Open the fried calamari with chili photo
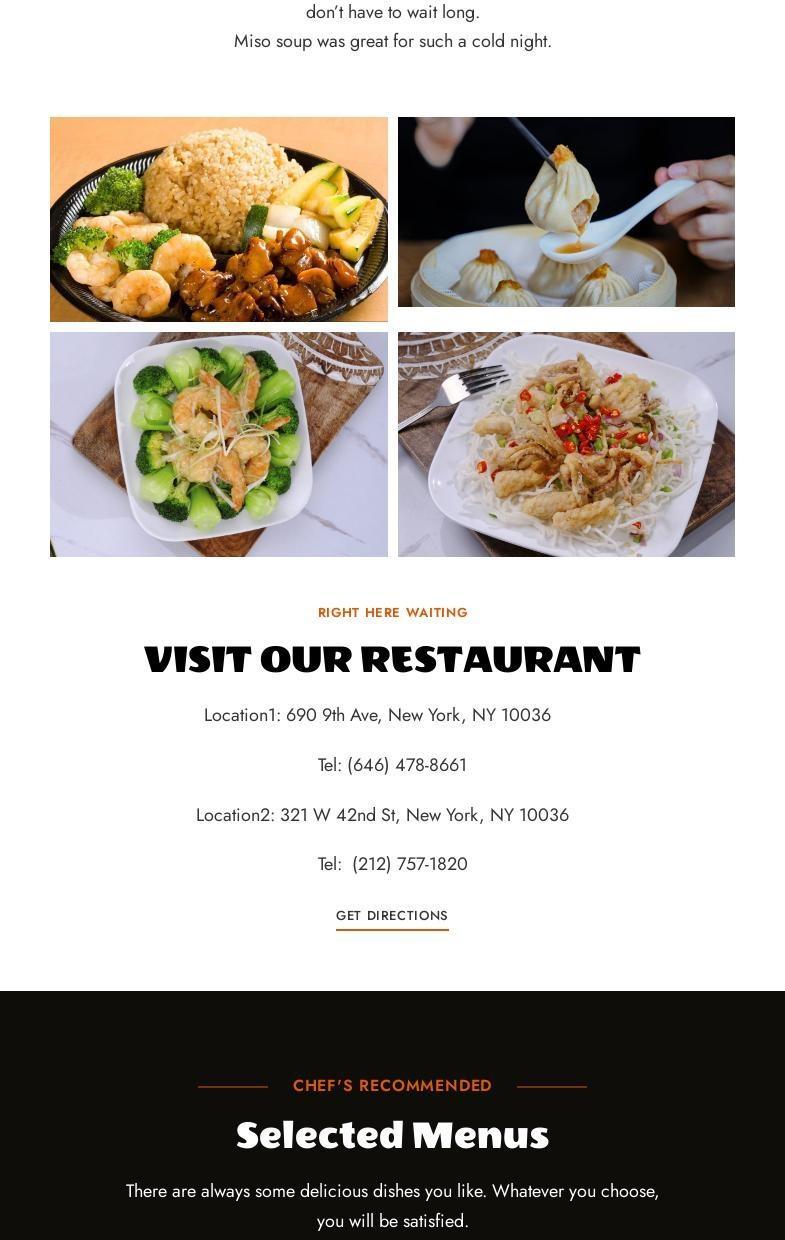This screenshot has width=785, height=1240. coord(566,444)
